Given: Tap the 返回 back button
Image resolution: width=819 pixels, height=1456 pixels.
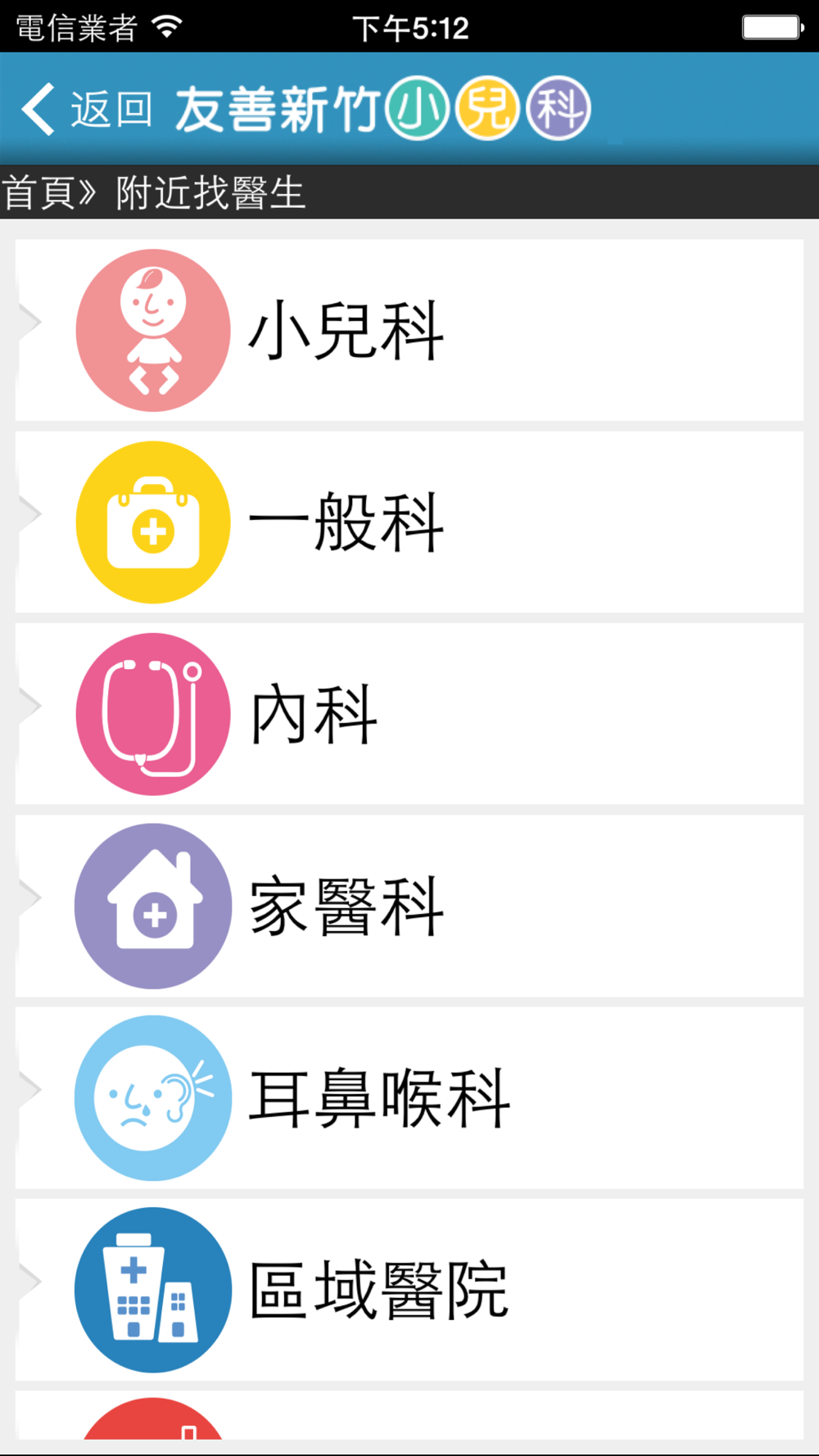Looking at the screenshot, I should click(87, 109).
